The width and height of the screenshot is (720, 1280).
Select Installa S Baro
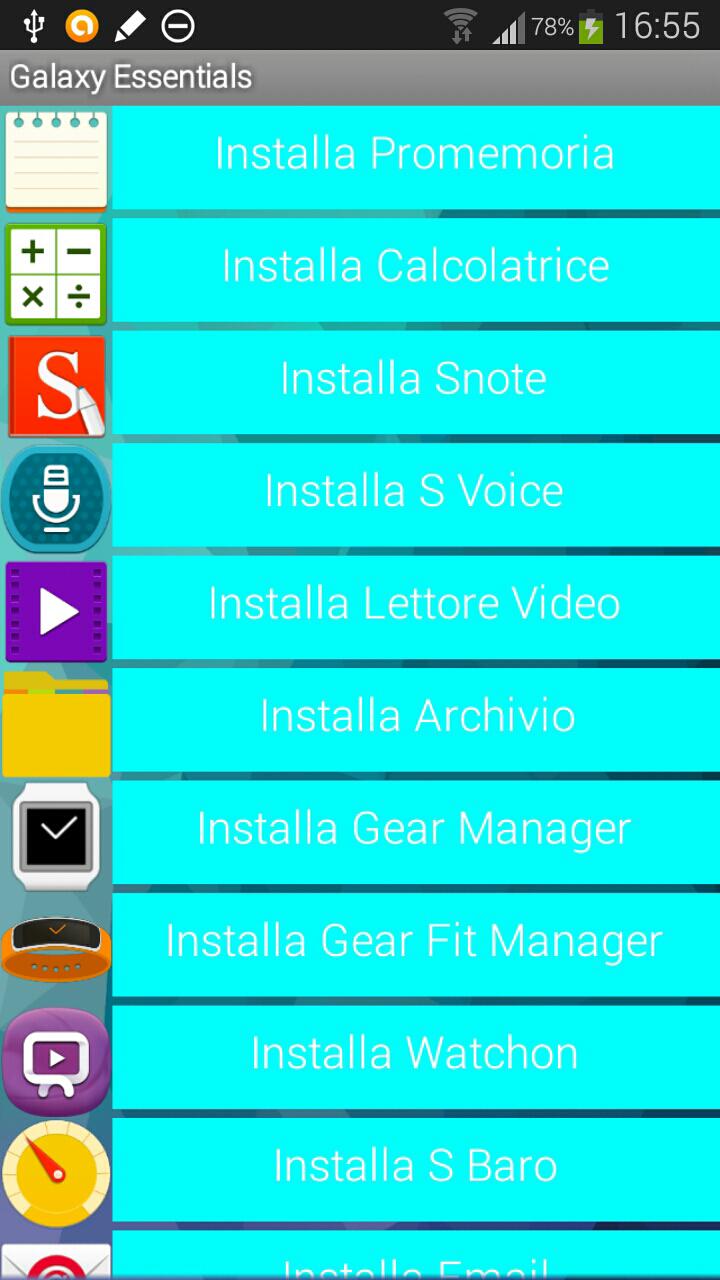tap(415, 1168)
